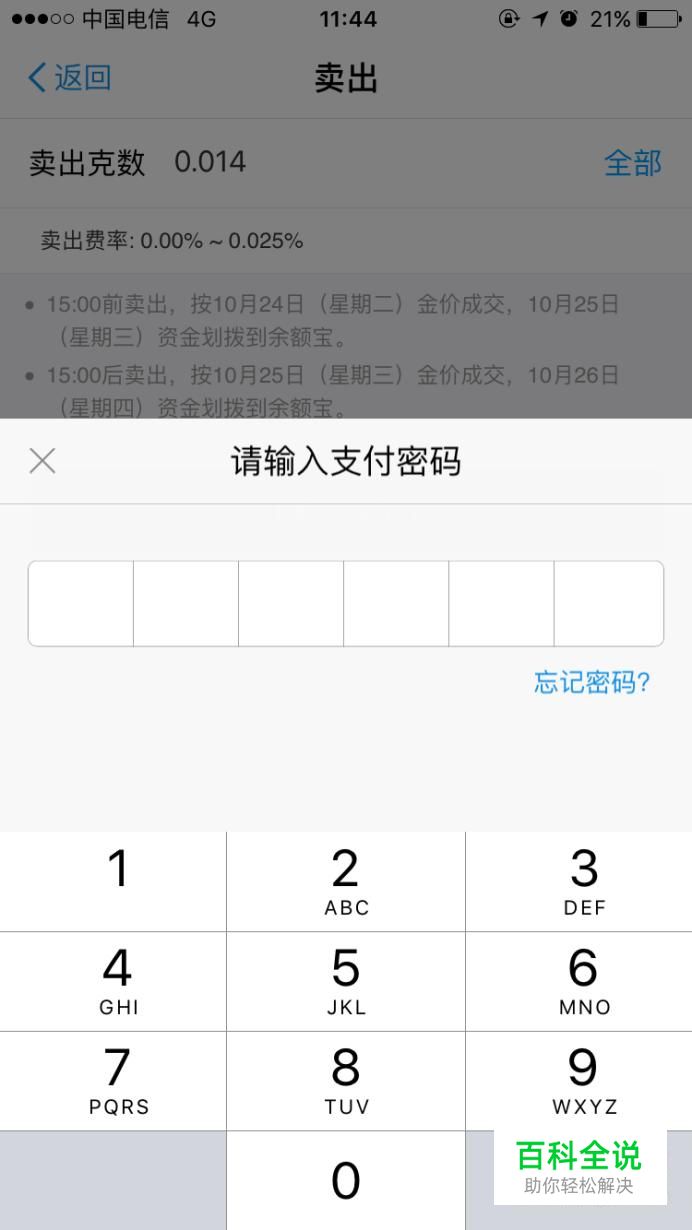Tap the six-digit password input box
Image resolution: width=692 pixels, height=1230 pixels.
346,603
